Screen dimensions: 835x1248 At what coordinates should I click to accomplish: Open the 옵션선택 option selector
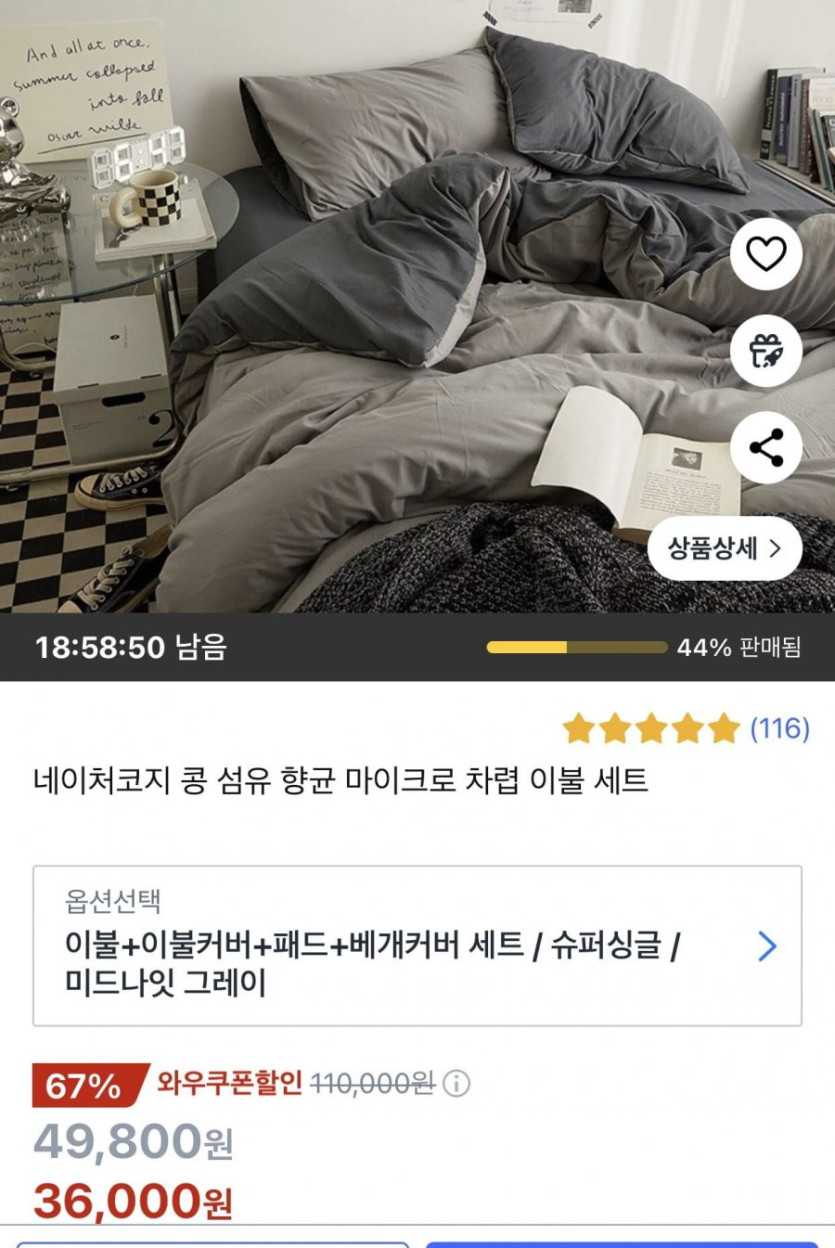coord(417,945)
